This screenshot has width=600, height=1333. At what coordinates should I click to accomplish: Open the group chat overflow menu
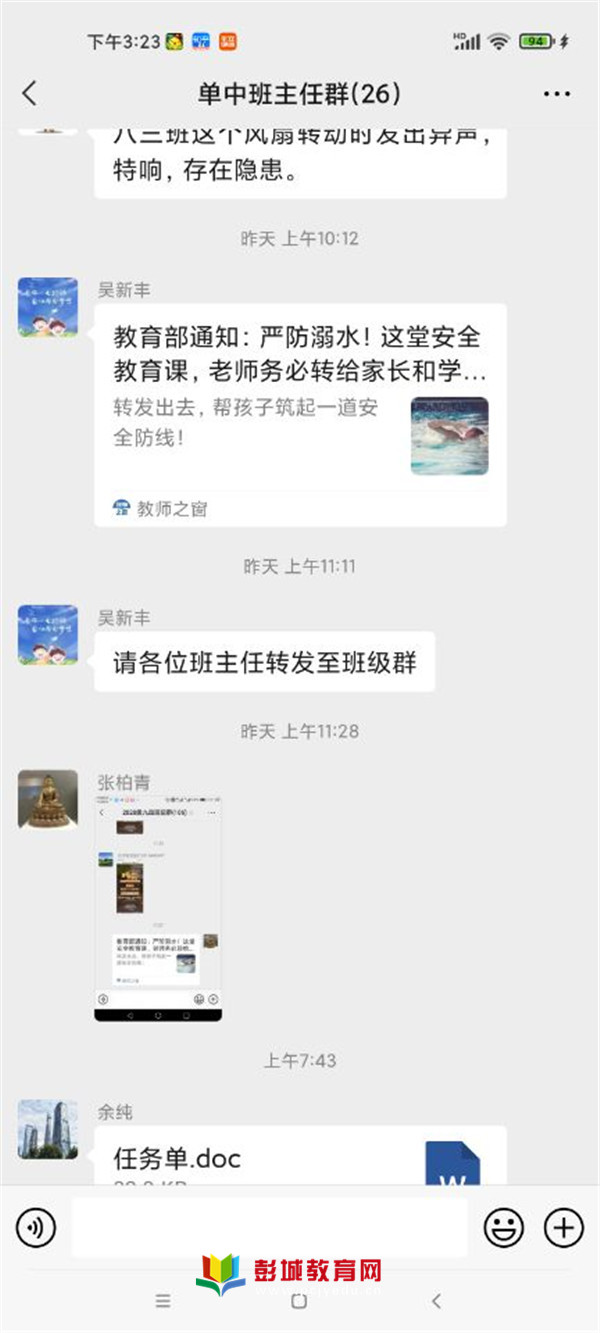point(556,94)
